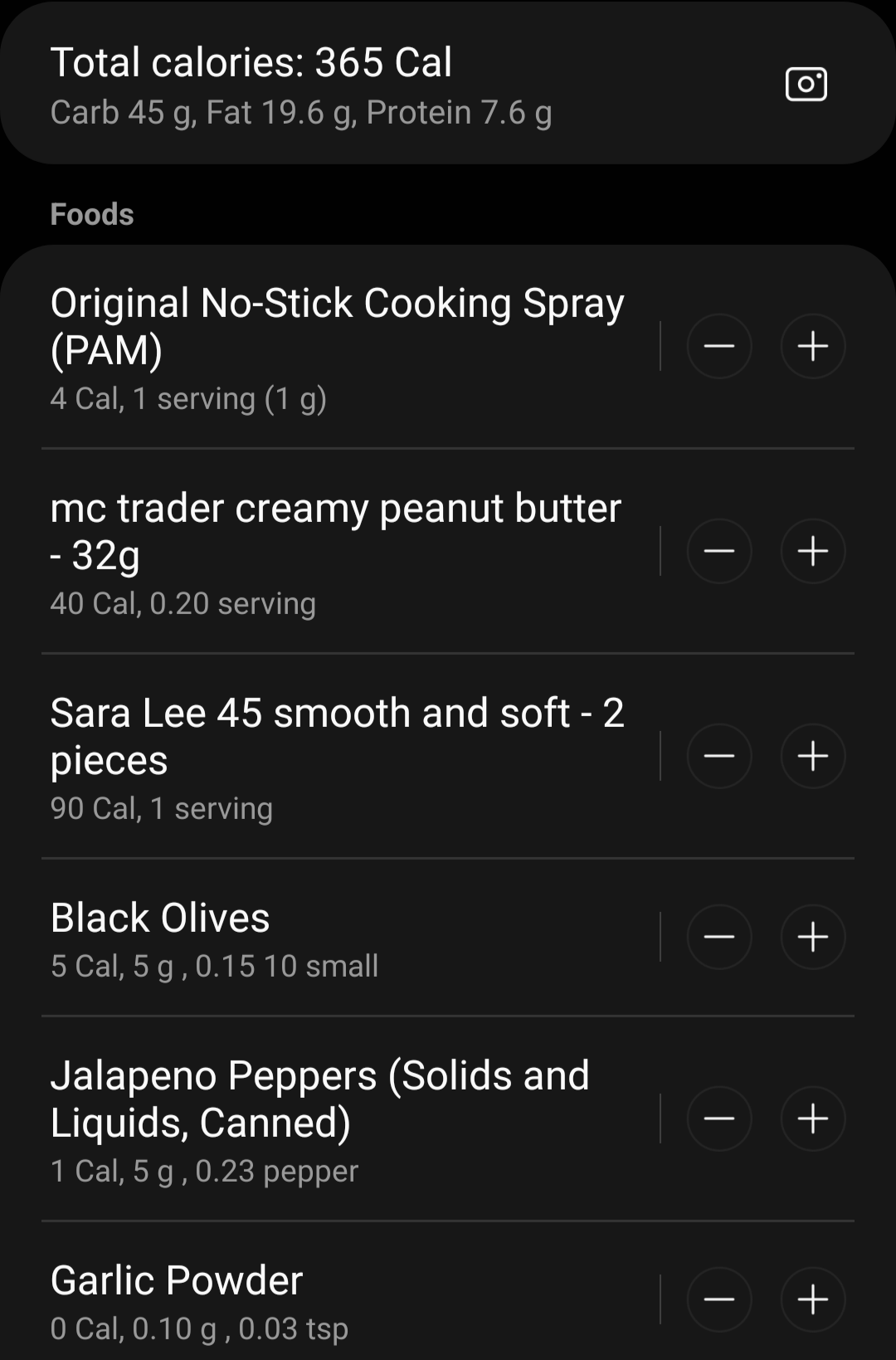This screenshot has height=1360, width=896.
Task: Add more creamy peanut butter
Action: (813, 551)
